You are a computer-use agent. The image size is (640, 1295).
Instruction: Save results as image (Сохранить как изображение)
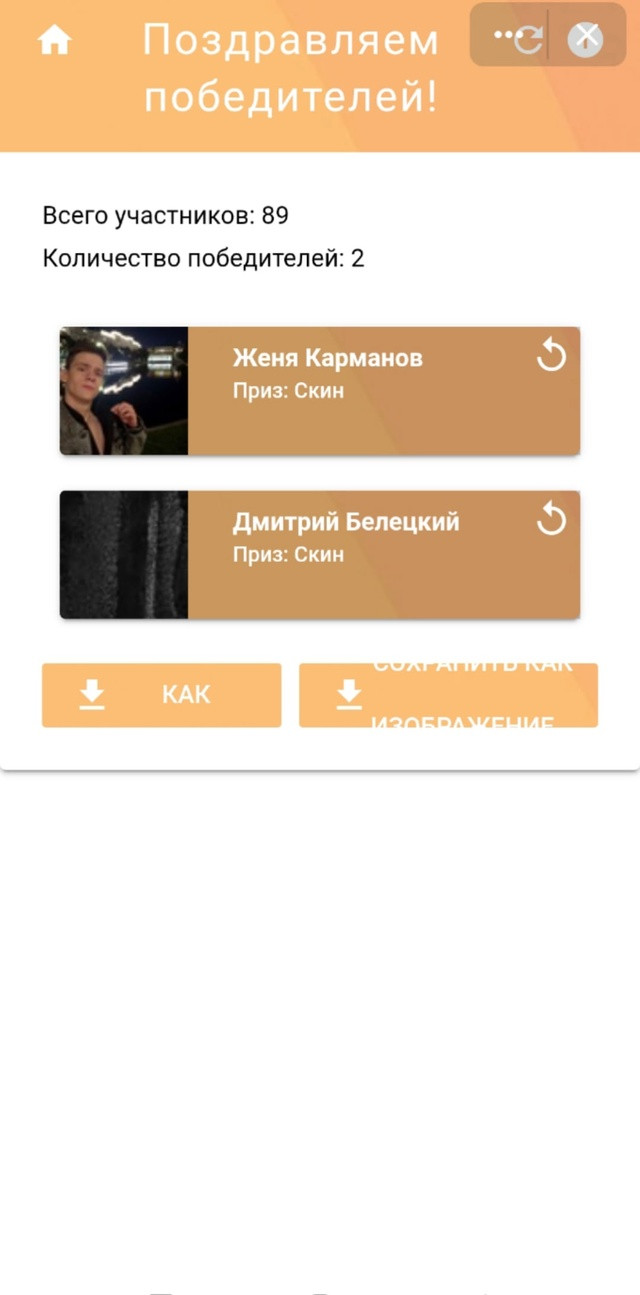click(x=448, y=695)
